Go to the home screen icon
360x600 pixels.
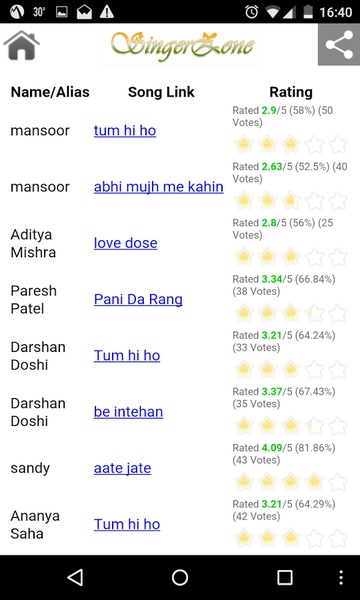click(21, 45)
